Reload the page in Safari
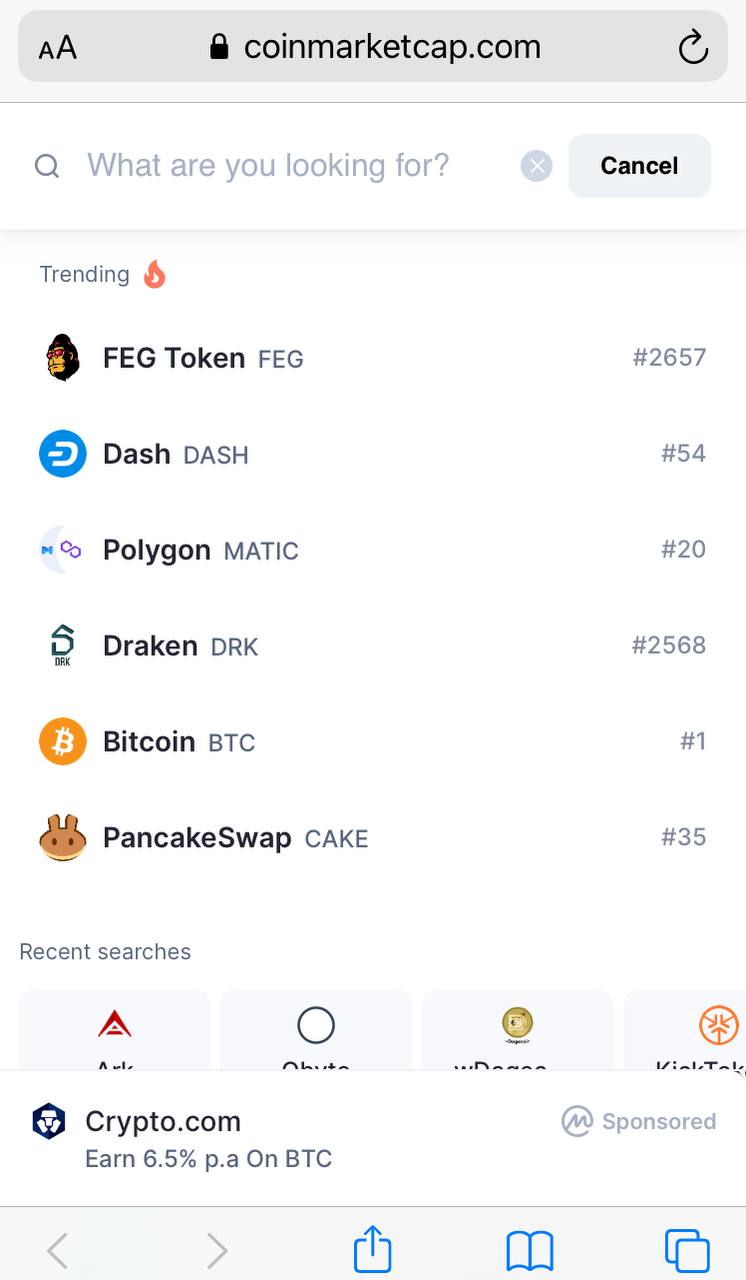The image size is (746, 1280). point(693,47)
